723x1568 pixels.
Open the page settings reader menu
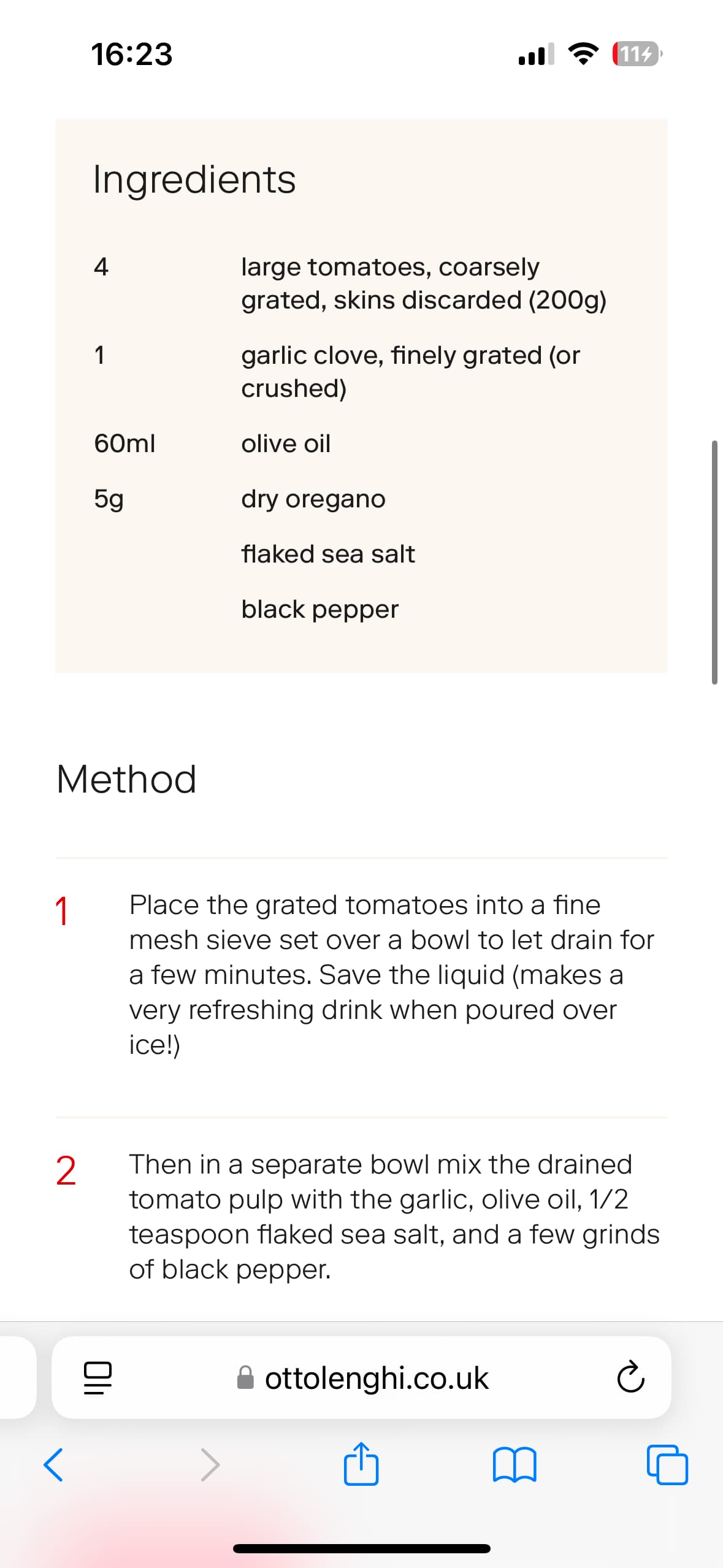point(98,1378)
